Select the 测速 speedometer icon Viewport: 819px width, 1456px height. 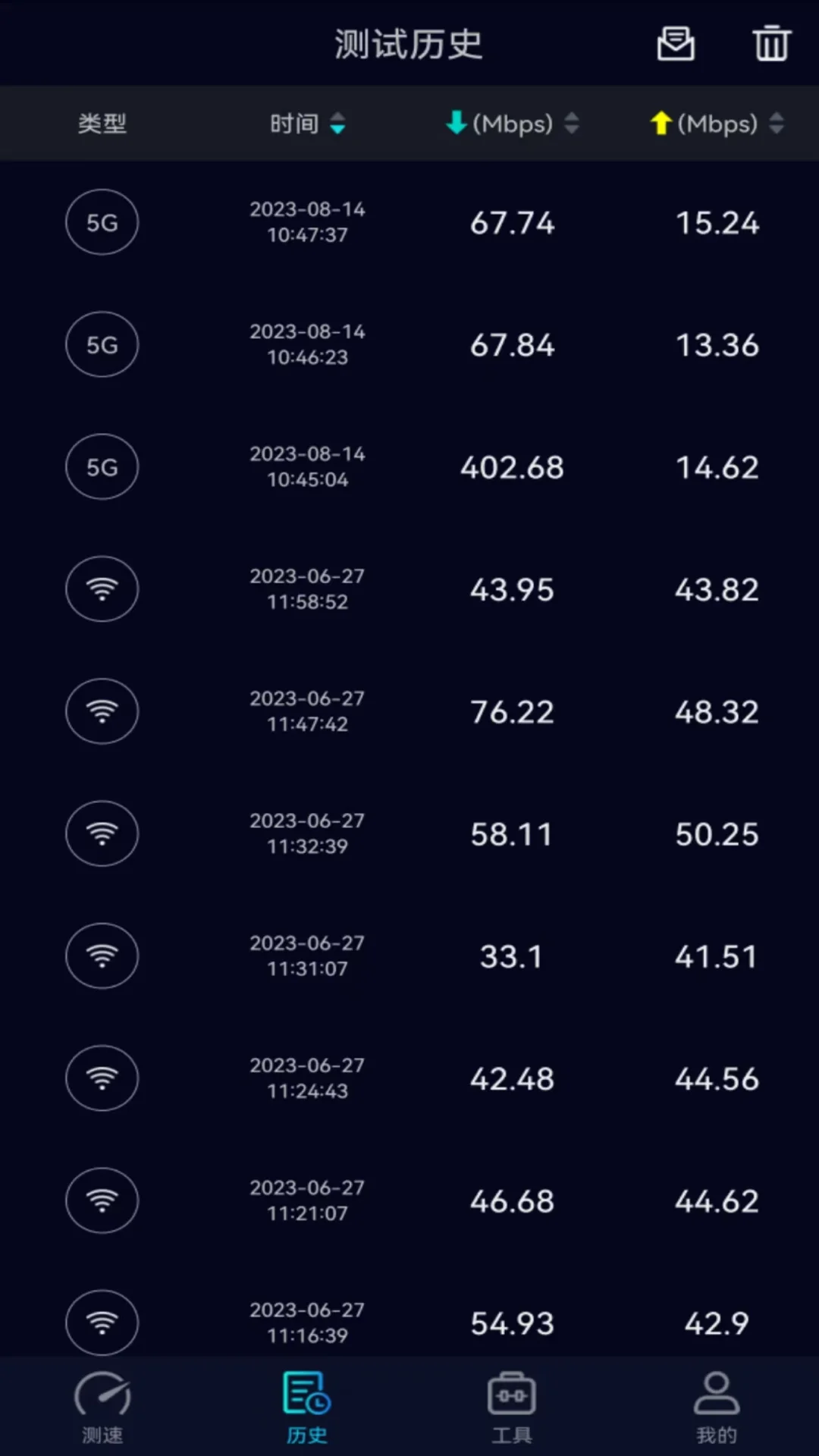(x=102, y=1399)
